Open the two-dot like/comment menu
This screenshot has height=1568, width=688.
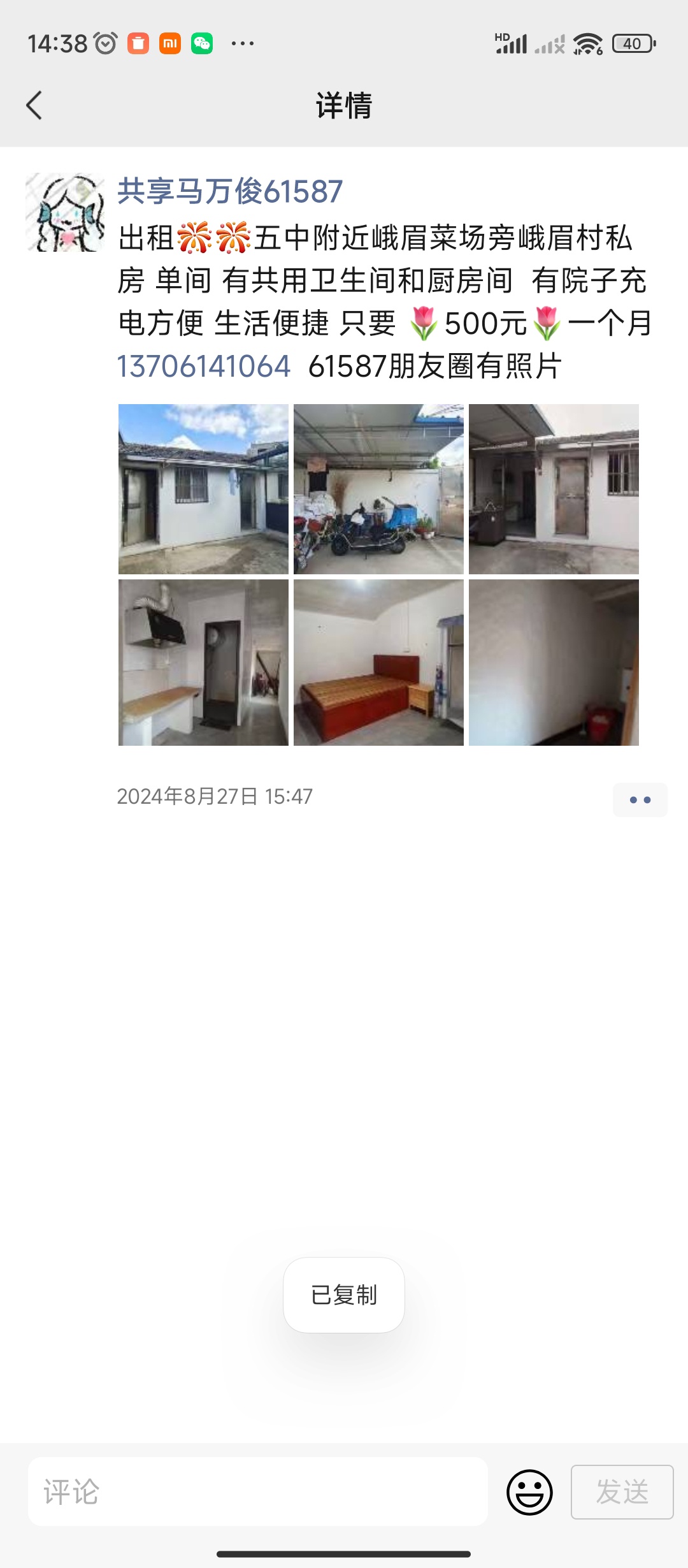click(x=640, y=799)
